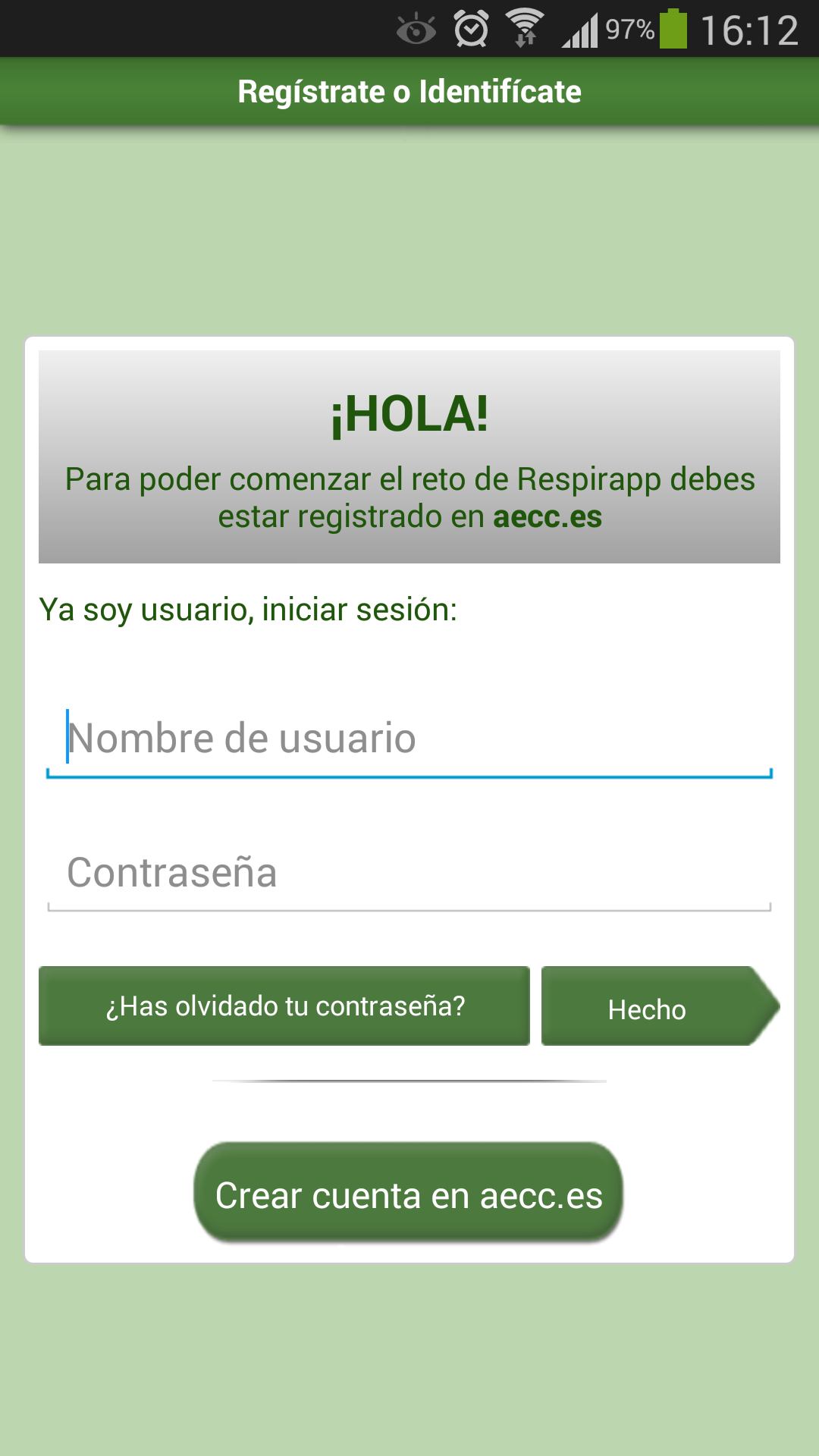The image size is (819, 1456).
Task: Open ¿Has olvidado tu contraseña? recovery
Action: pos(284,1006)
